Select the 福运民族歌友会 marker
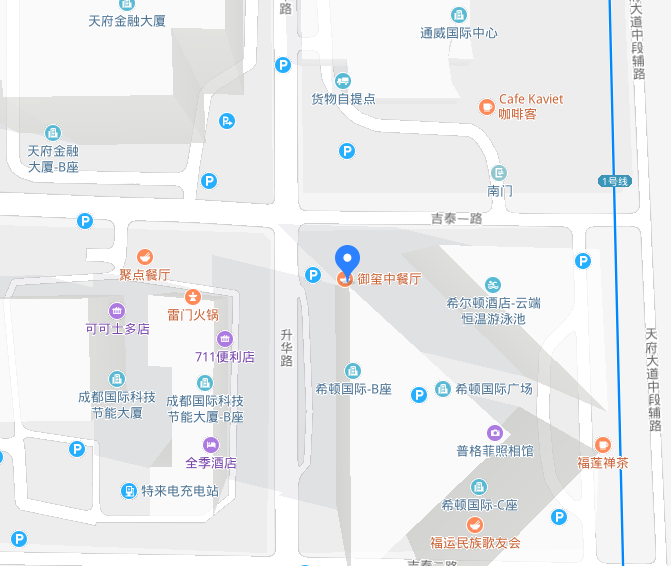This screenshot has width=671, height=566. pos(476,525)
